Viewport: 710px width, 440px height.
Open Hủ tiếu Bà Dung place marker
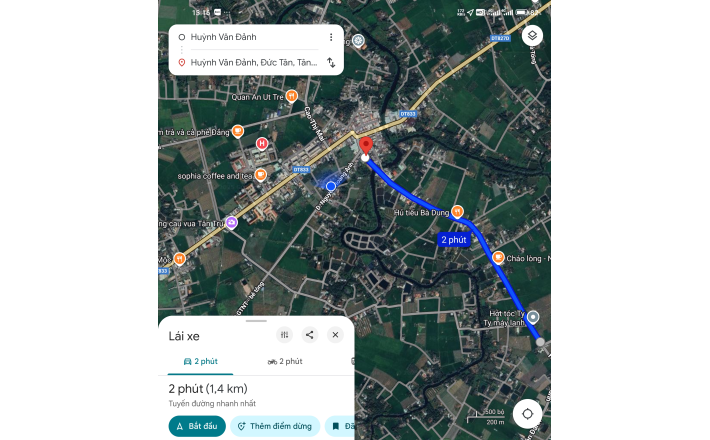tap(457, 211)
